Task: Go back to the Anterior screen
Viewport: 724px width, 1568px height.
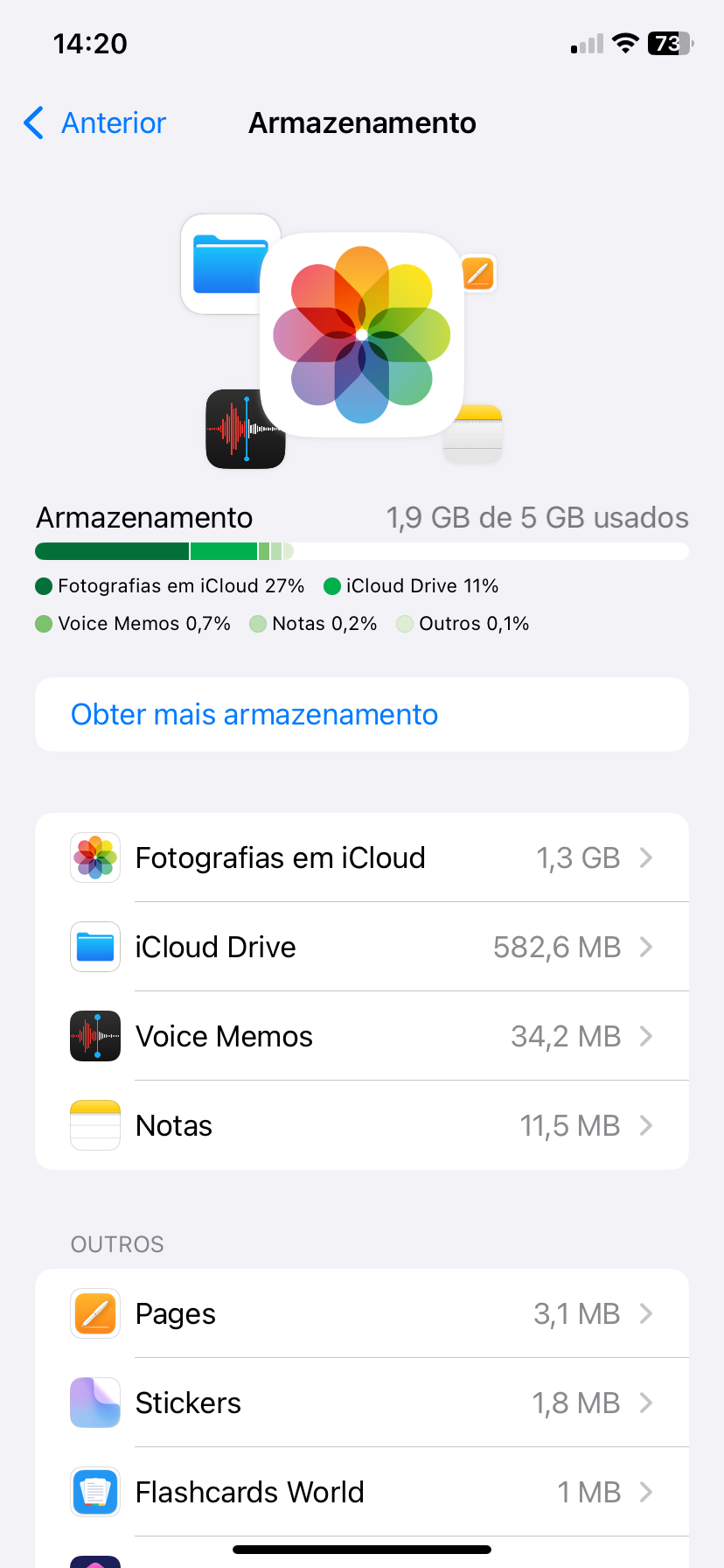Action: (x=94, y=123)
